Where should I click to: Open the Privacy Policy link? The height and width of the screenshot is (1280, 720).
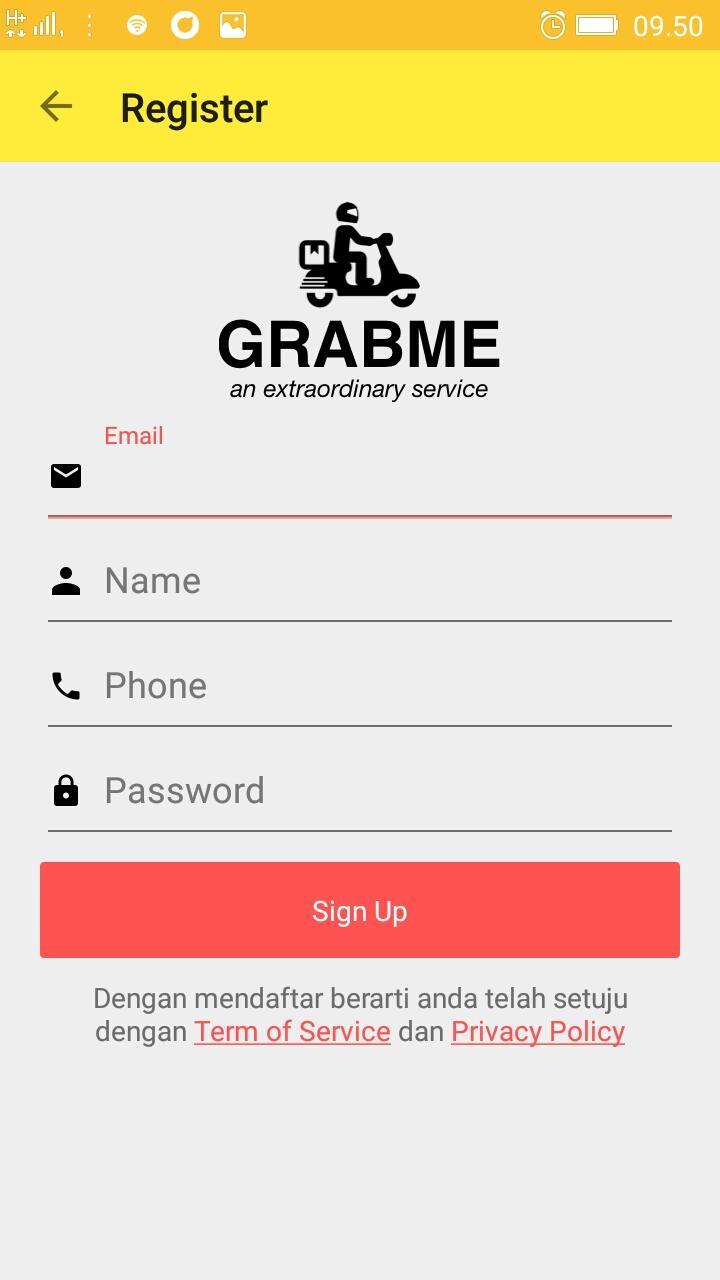click(538, 1031)
